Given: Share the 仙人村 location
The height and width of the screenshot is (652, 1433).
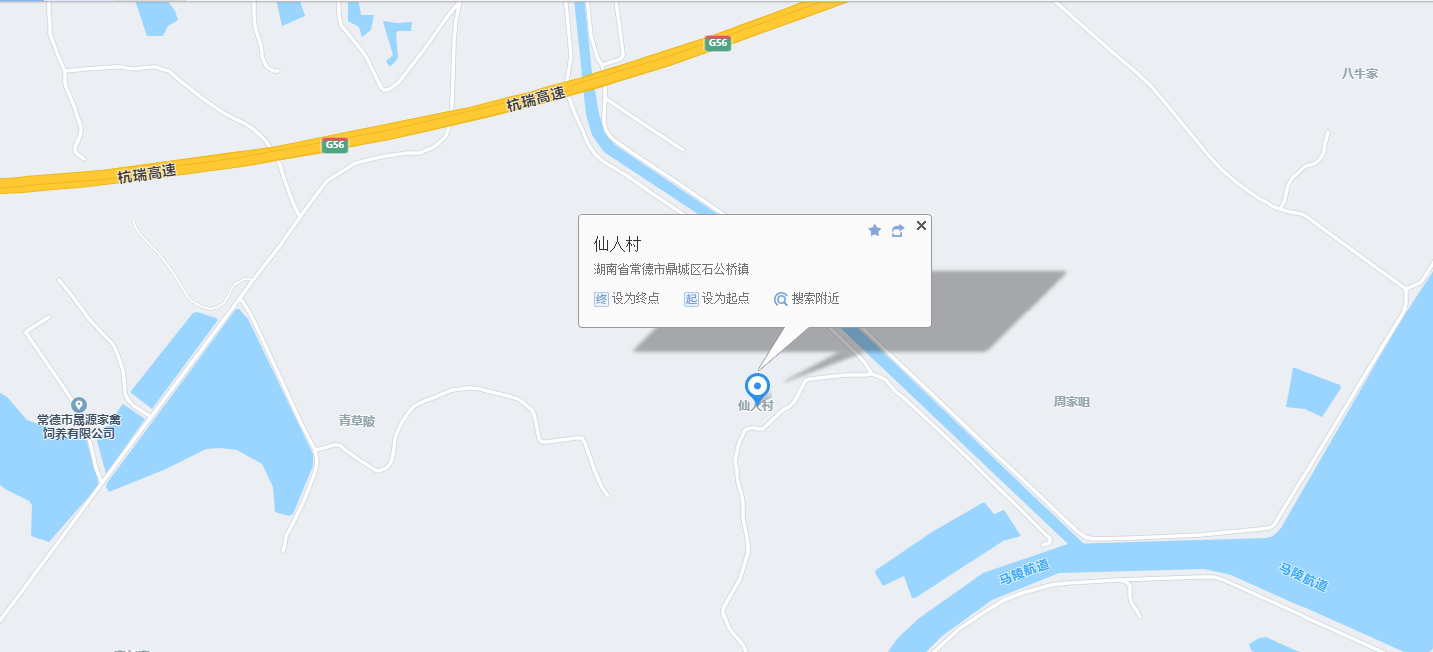Looking at the screenshot, I should click(898, 230).
